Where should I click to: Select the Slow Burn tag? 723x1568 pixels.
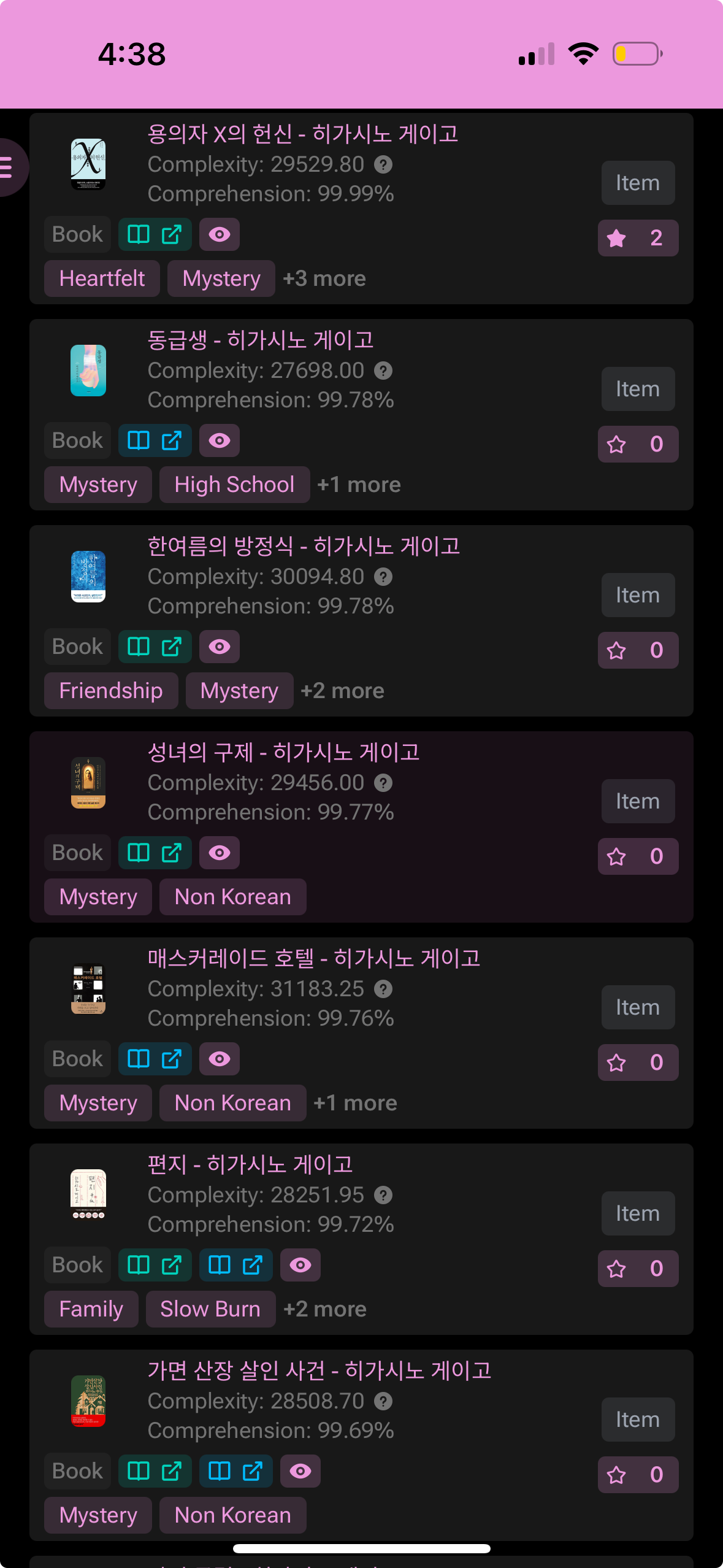(x=210, y=1309)
